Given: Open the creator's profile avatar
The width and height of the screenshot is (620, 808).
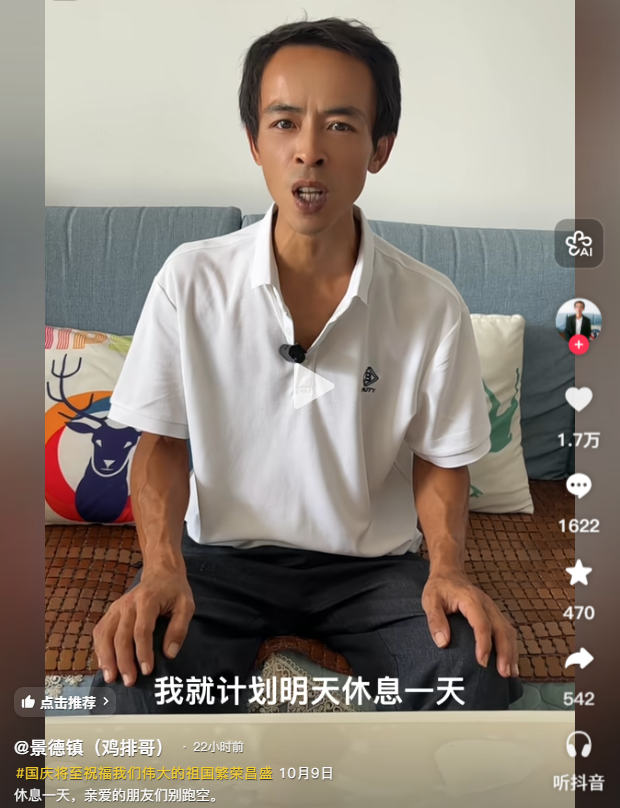Looking at the screenshot, I should [578, 320].
